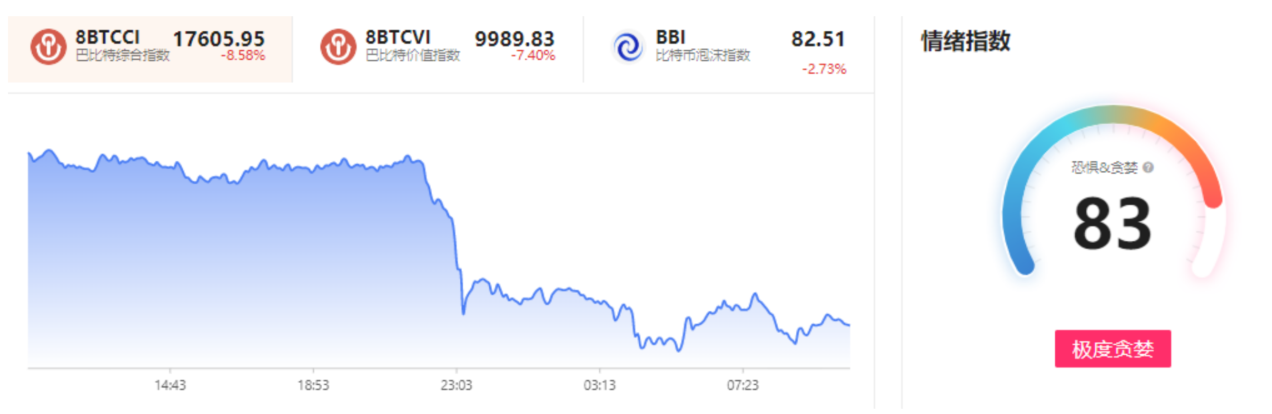The image size is (1272, 414).
Task: Open help icon beside 恐惧&贪婪
Action: pyautogui.click(x=1148, y=168)
